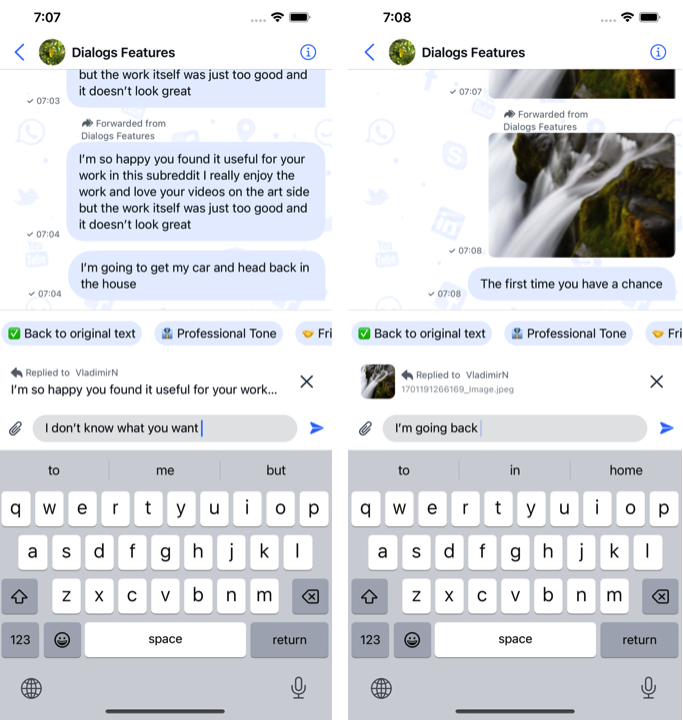Screen dimensions: 683x723
Task: Send the message "I'm going back"
Action: (666, 428)
